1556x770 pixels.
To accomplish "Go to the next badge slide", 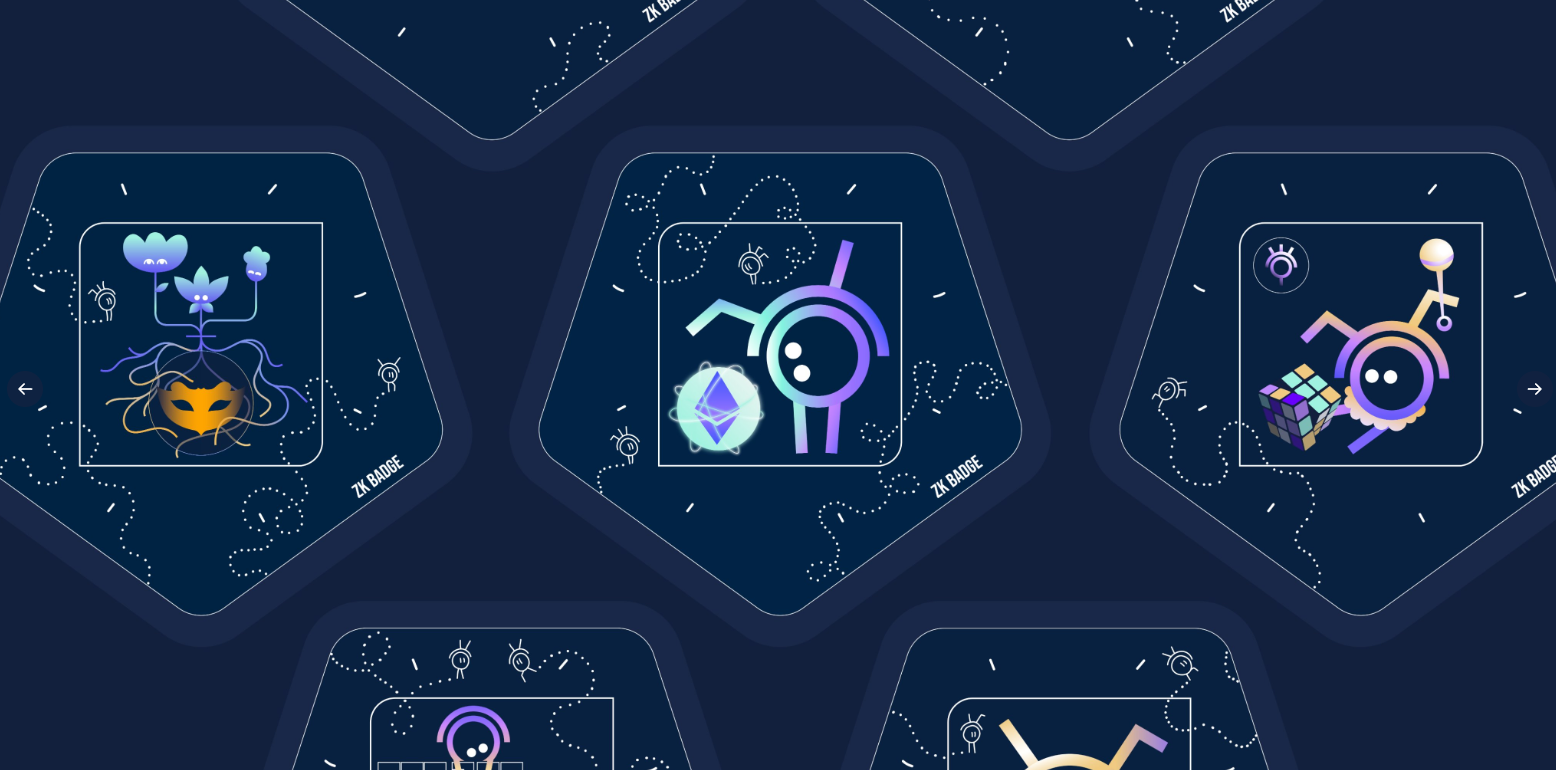I will 1533,389.
